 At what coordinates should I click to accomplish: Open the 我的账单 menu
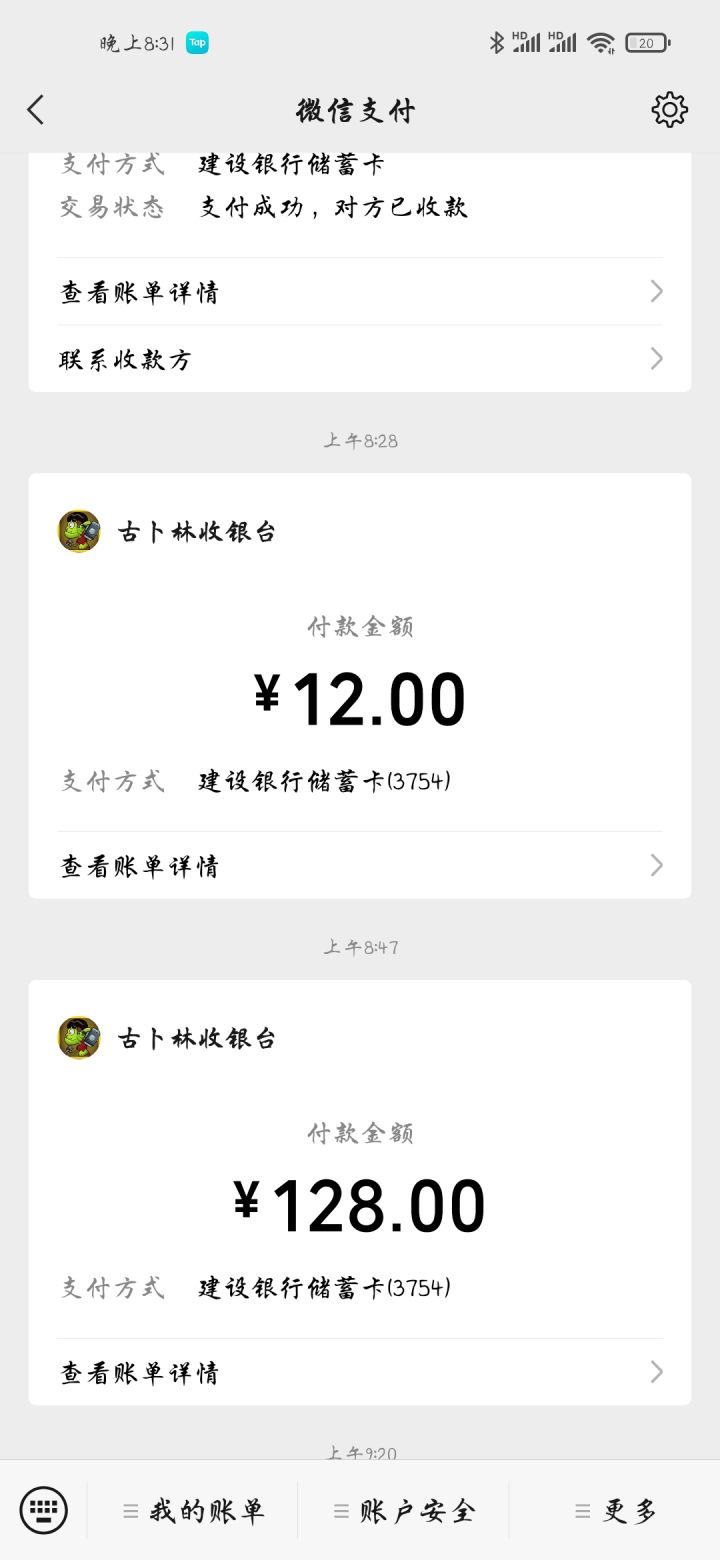[193, 1511]
